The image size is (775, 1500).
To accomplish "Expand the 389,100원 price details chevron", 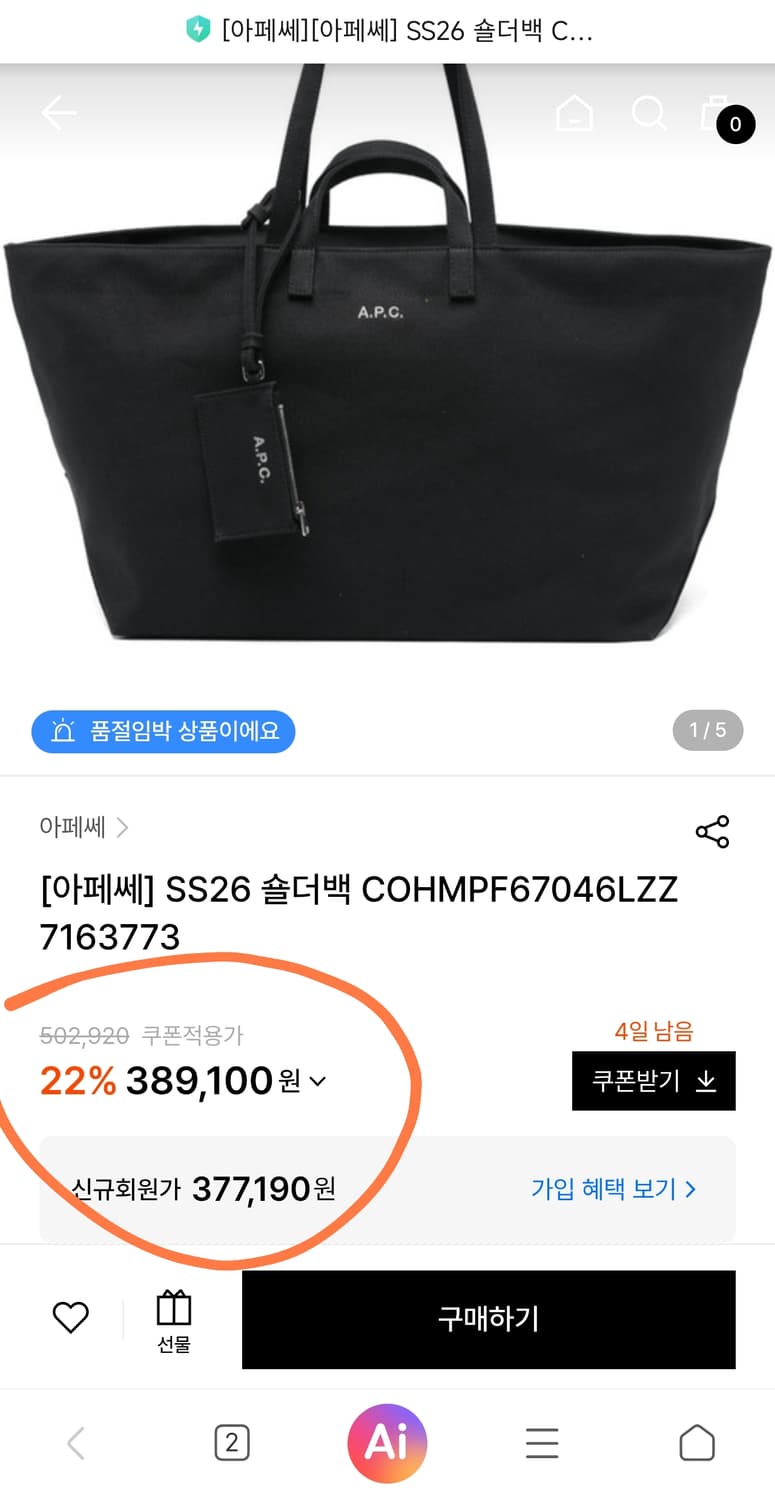I will 318,1081.
